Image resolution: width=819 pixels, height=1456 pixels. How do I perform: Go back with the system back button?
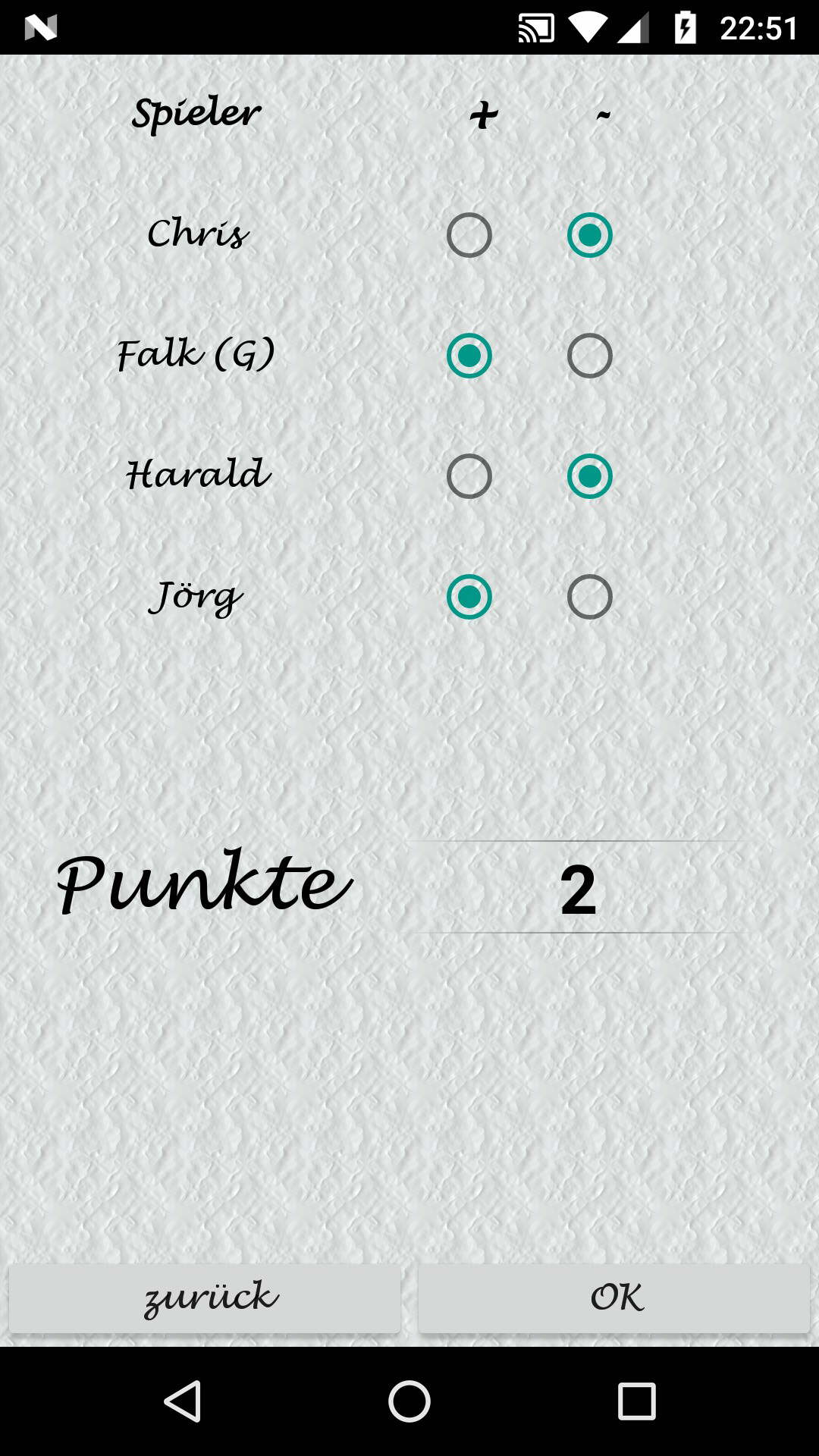(x=182, y=1401)
